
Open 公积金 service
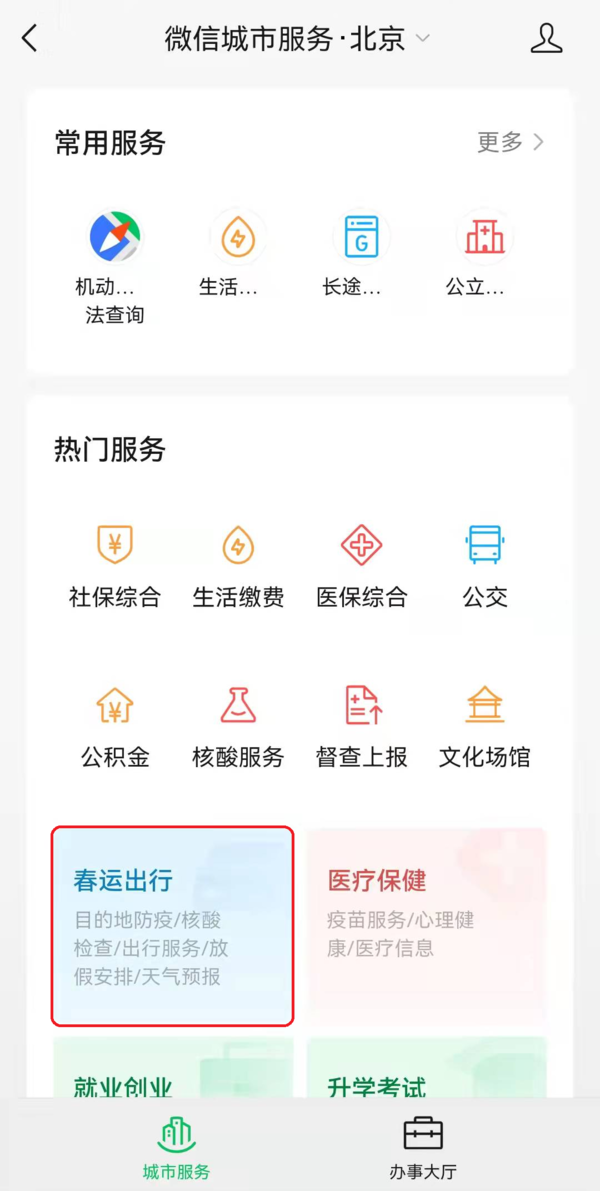click(x=114, y=726)
